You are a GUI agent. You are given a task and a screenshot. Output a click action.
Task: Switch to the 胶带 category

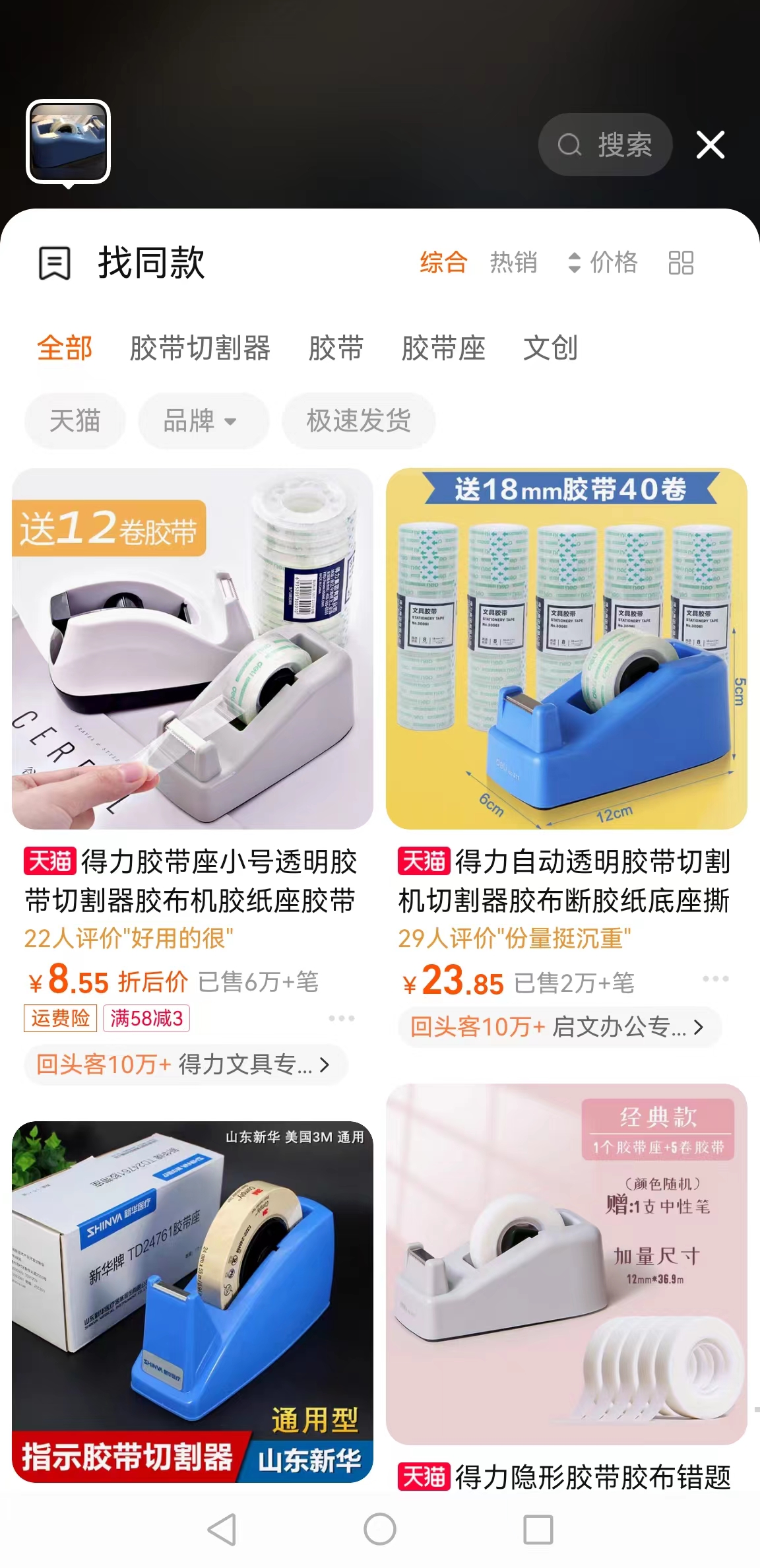(x=336, y=348)
